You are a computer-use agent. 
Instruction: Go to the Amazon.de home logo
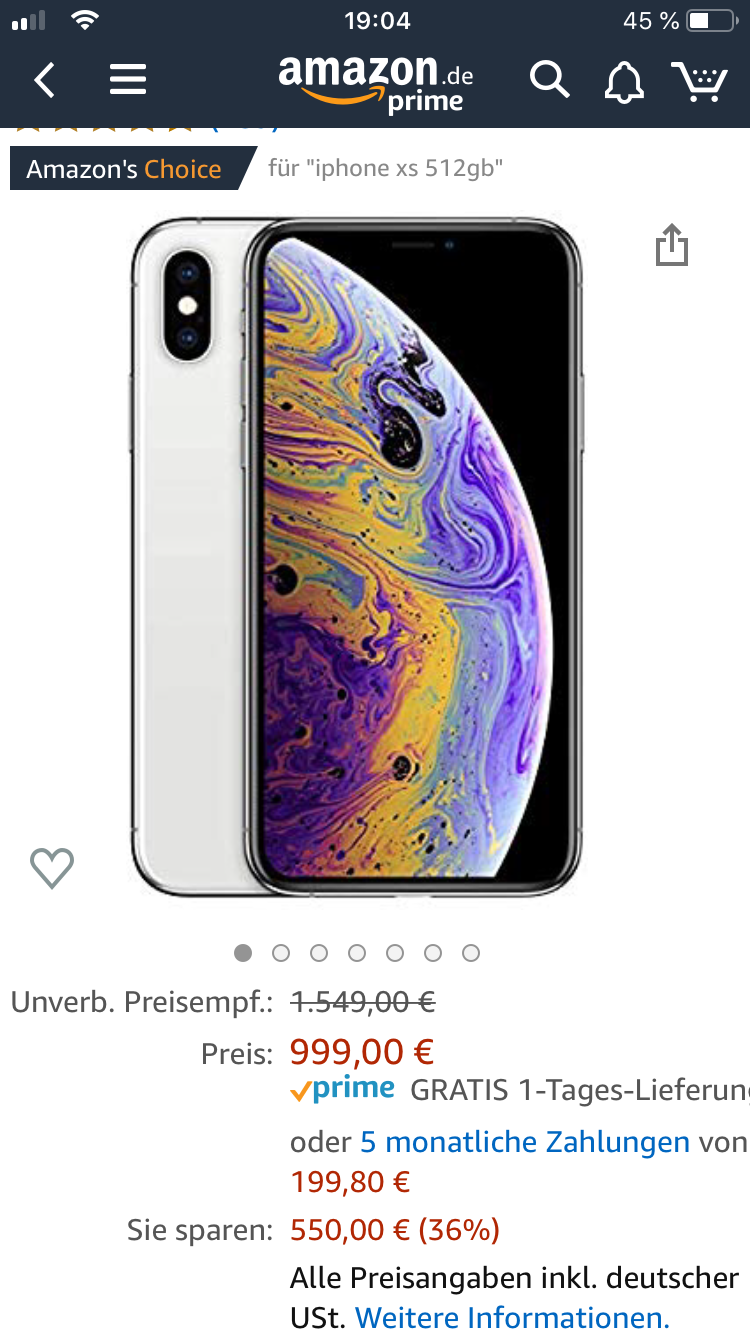click(x=375, y=82)
